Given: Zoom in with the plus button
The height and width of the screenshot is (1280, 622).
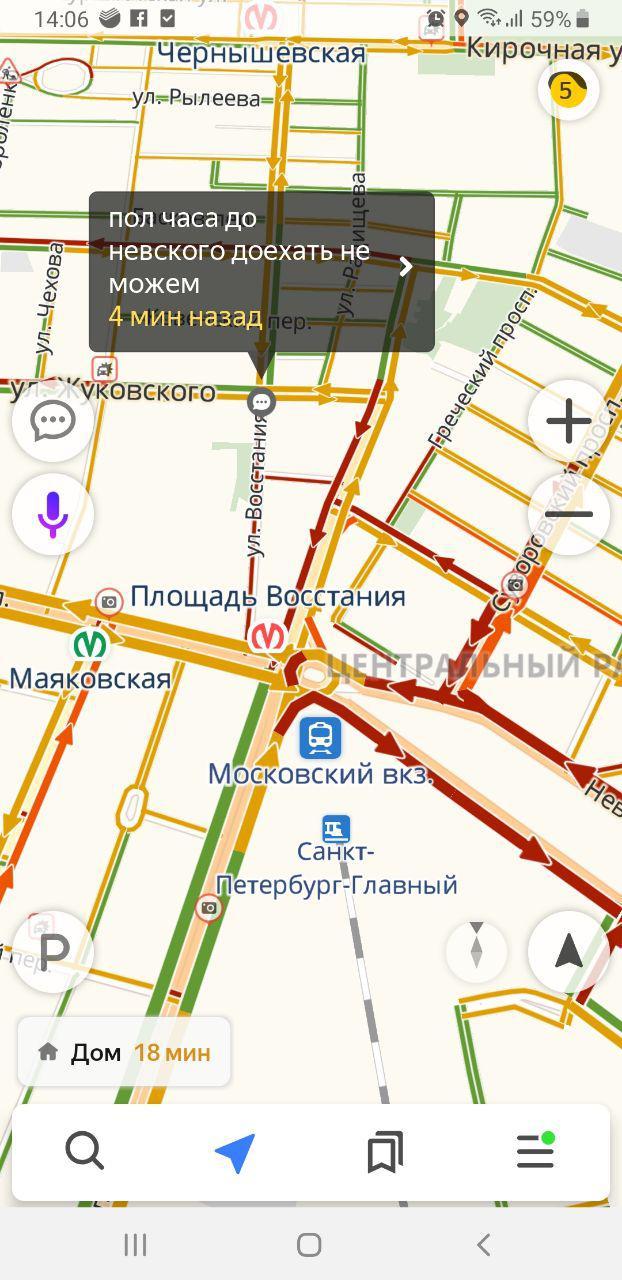Looking at the screenshot, I should pos(568,421).
